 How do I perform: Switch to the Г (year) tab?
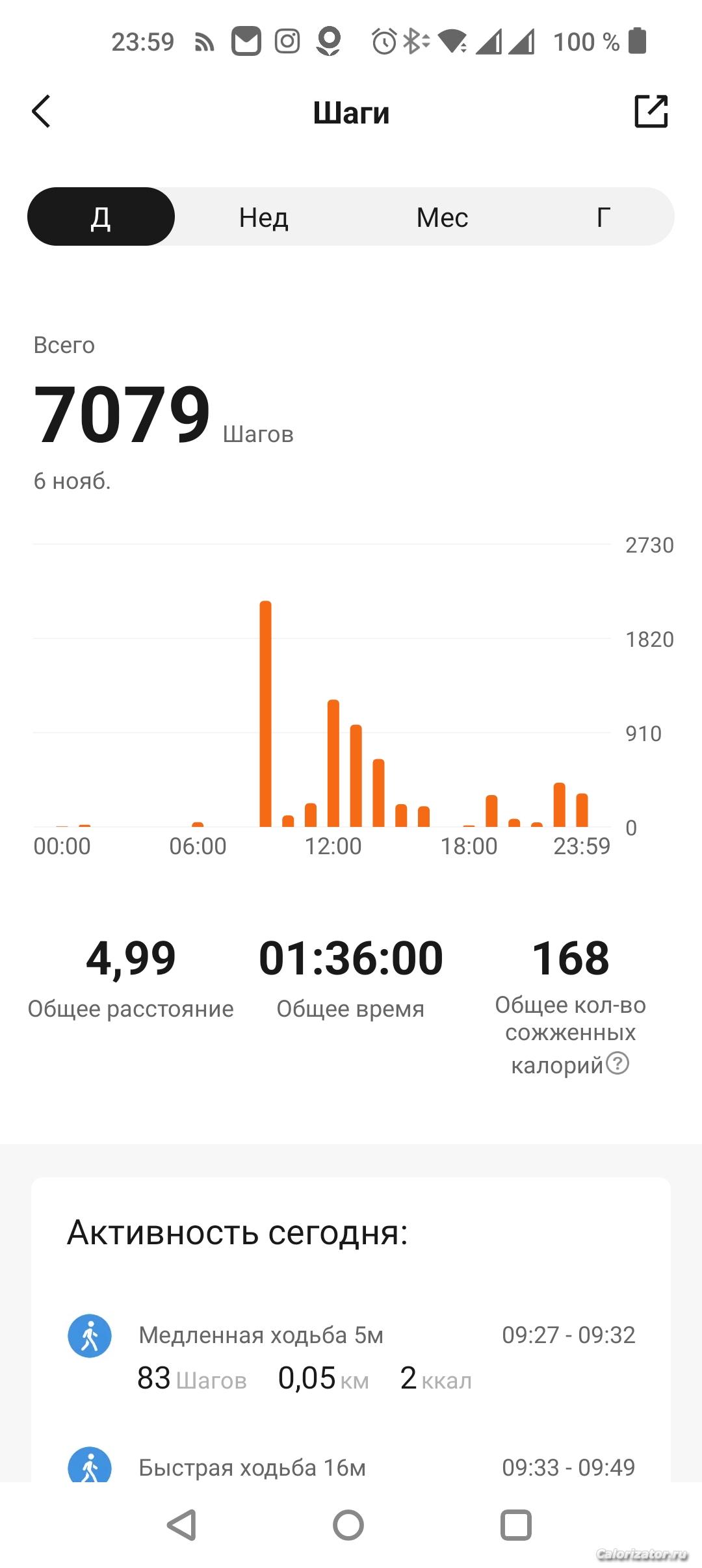click(603, 217)
